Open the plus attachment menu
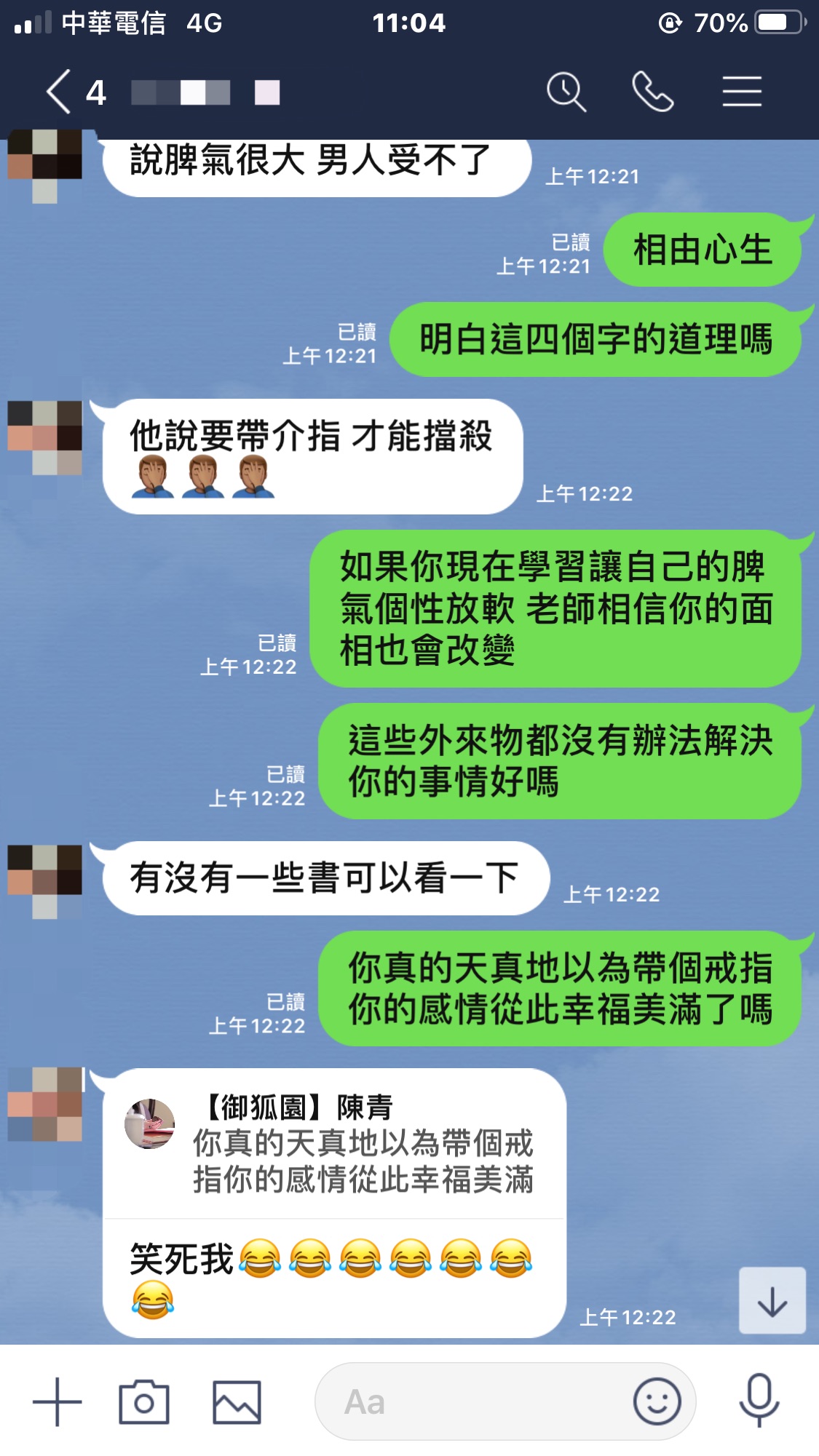This screenshot has width=819, height=1456. [x=58, y=1401]
